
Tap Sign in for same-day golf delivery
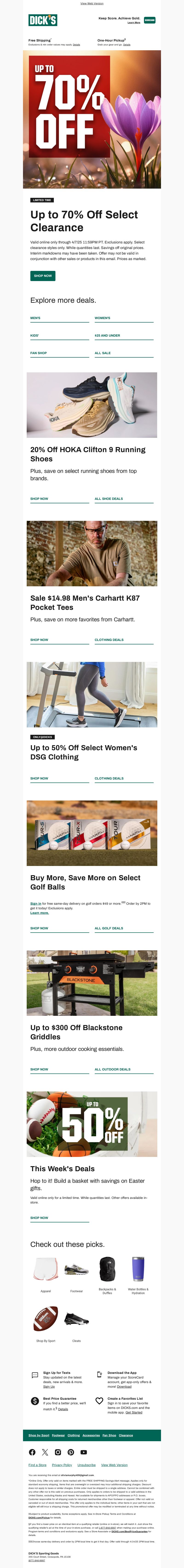pos(36,903)
